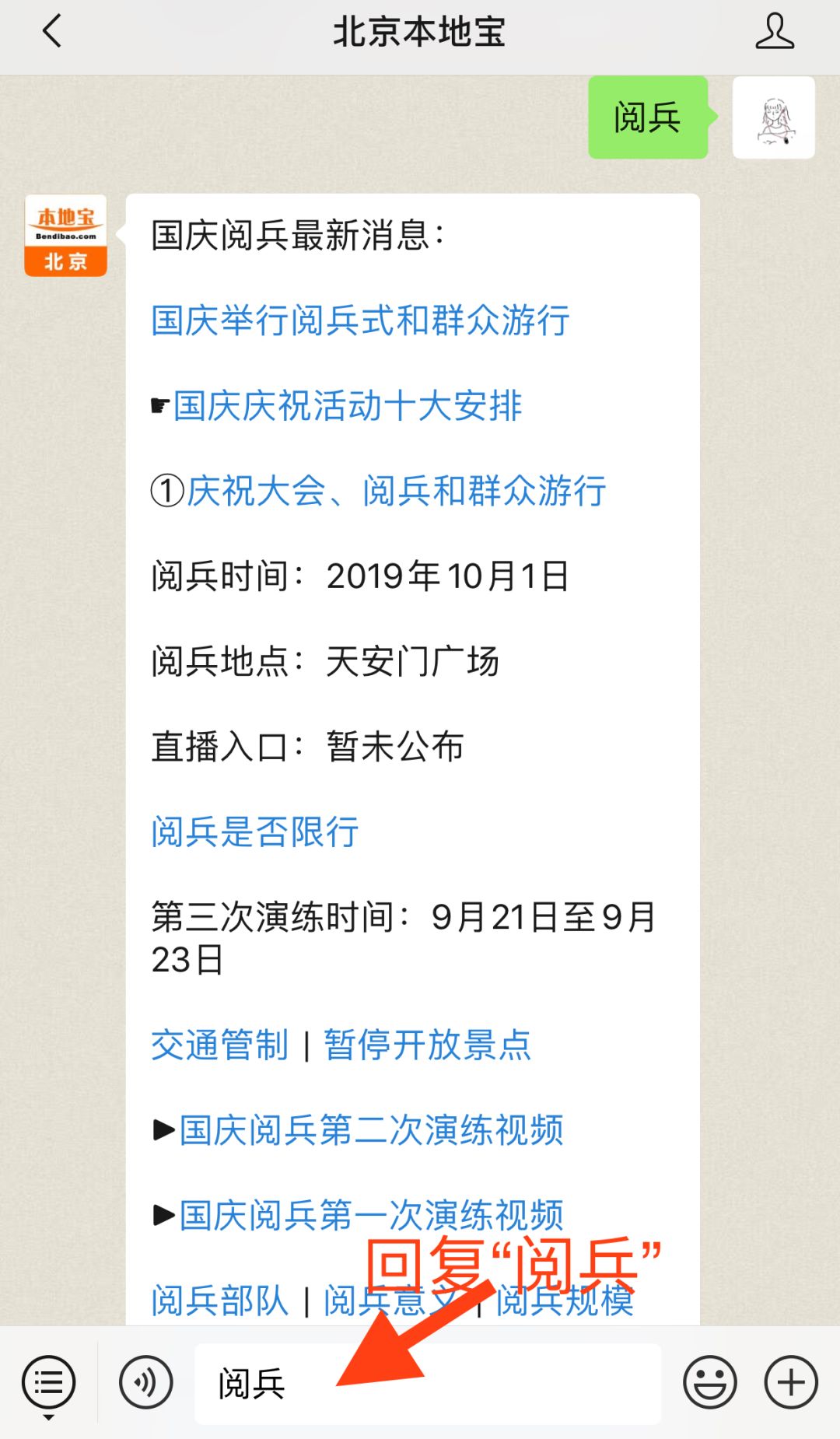Tap the 北京本地宝 account avatar
The width and height of the screenshot is (840, 1439).
pyautogui.click(x=65, y=235)
